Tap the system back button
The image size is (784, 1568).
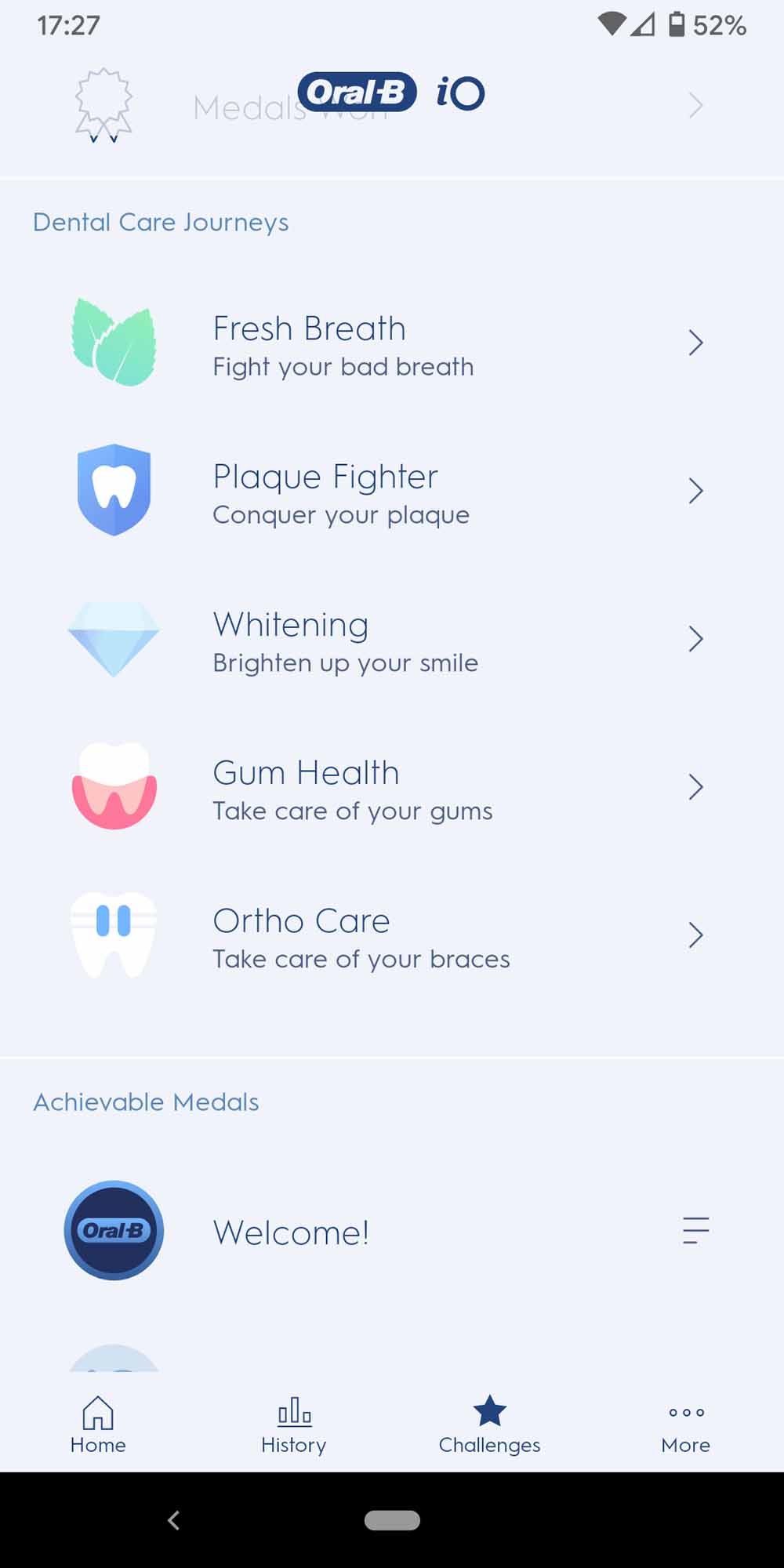tap(174, 1520)
